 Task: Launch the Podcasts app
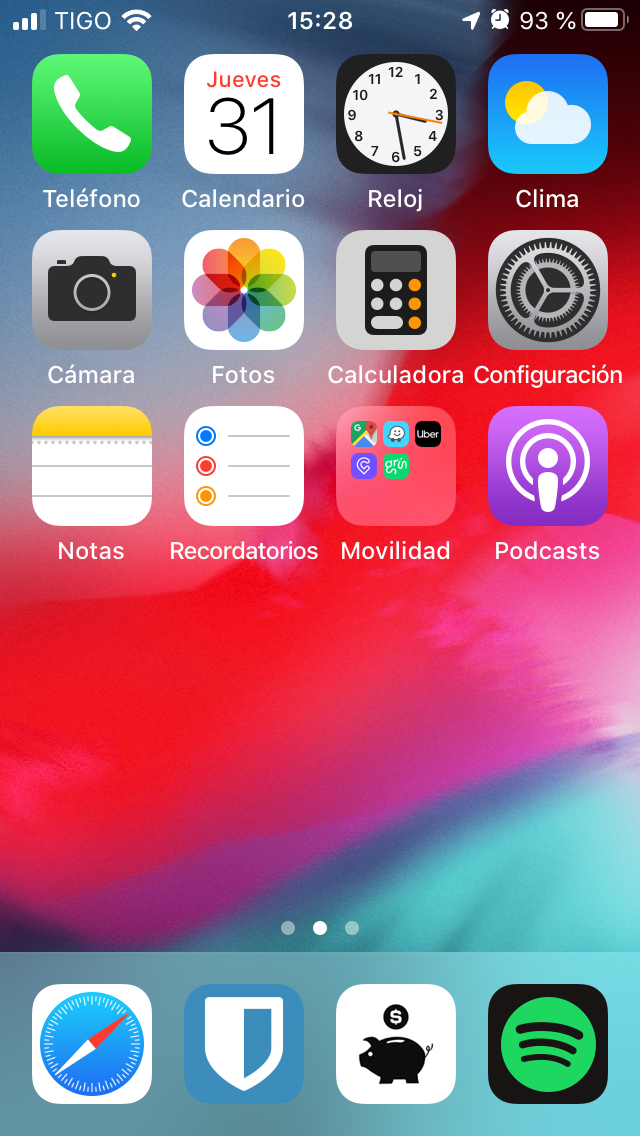point(548,466)
